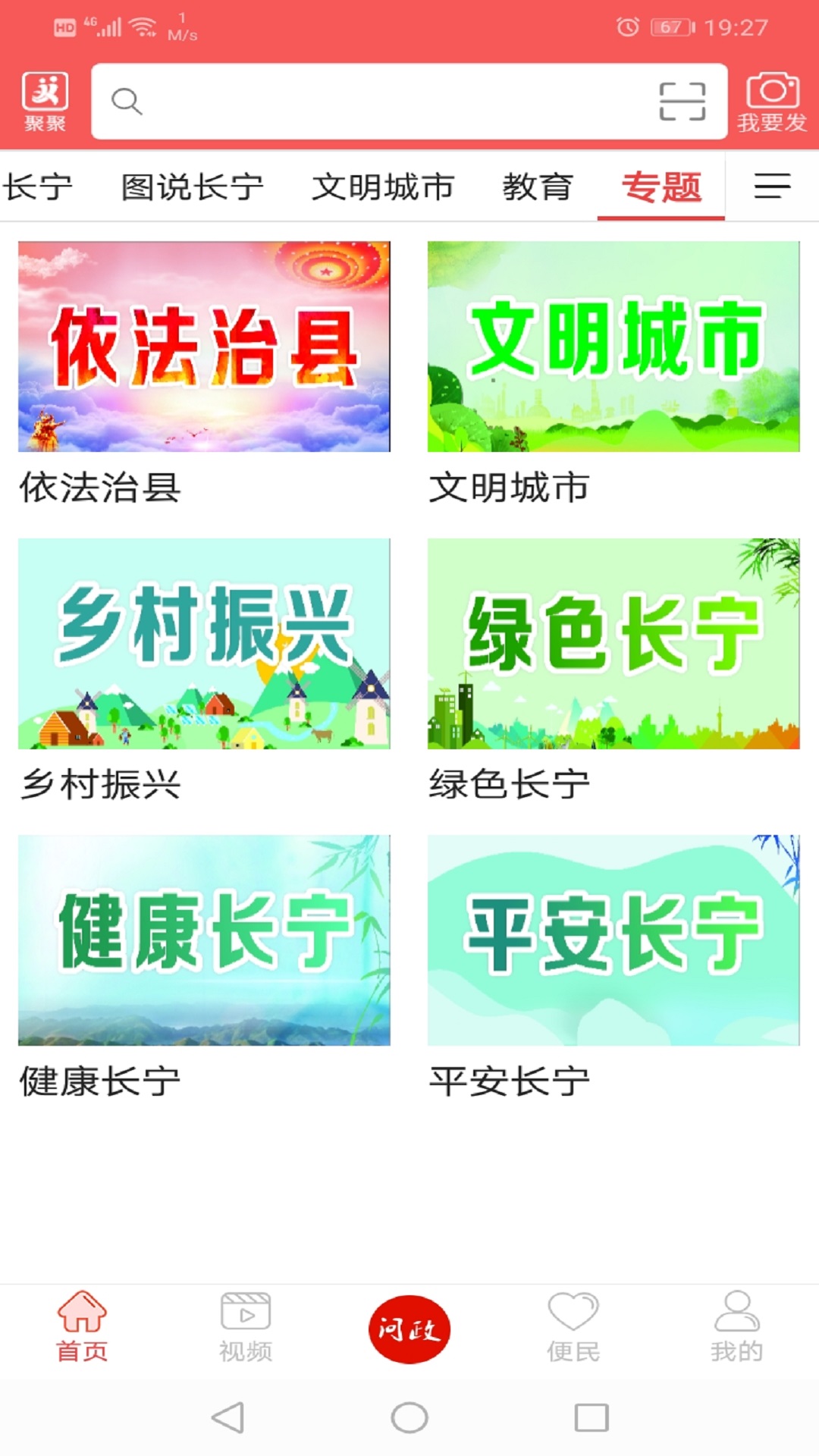Tap the search input field
Screen dimensions: 819x1456
379,102
